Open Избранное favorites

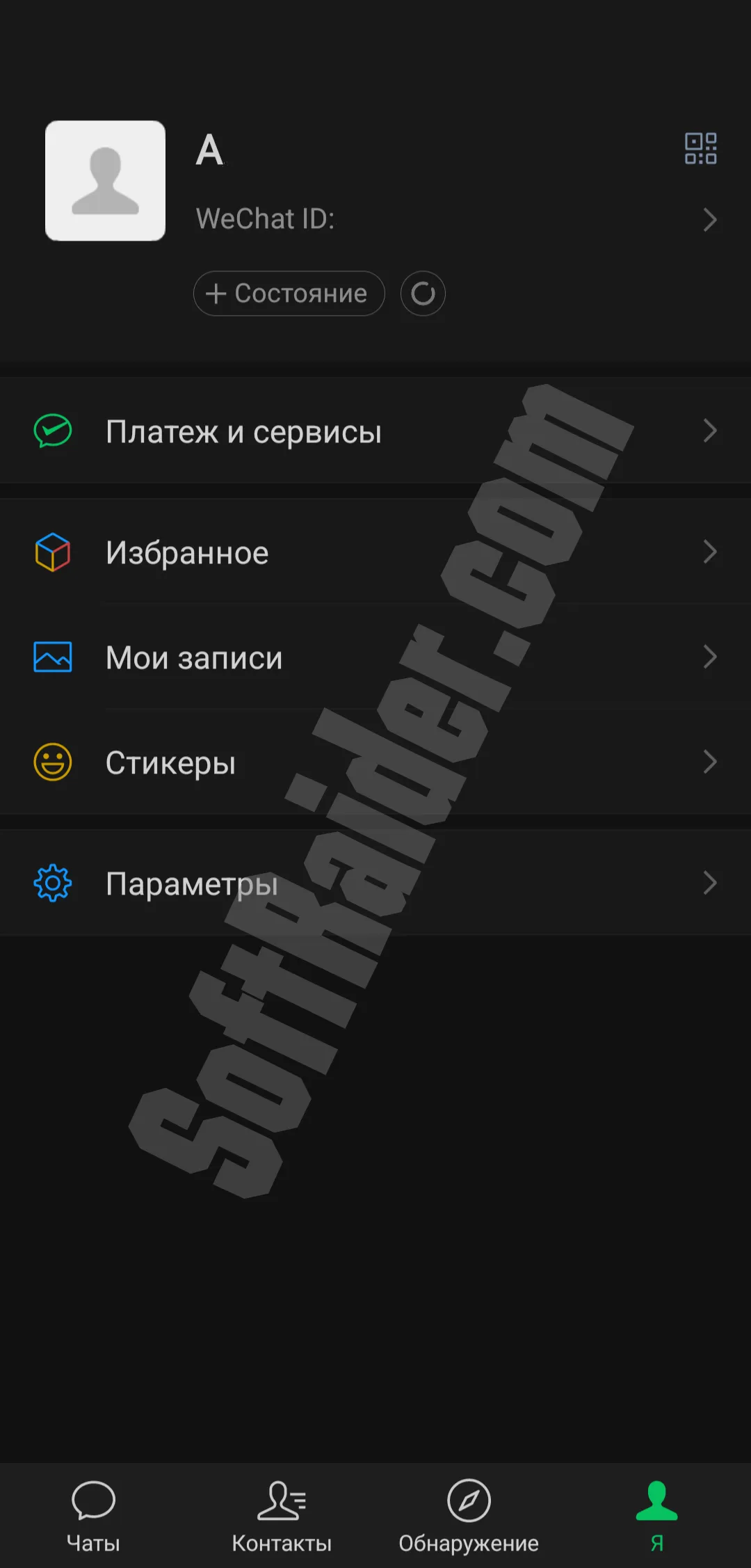pyautogui.click(x=375, y=552)
